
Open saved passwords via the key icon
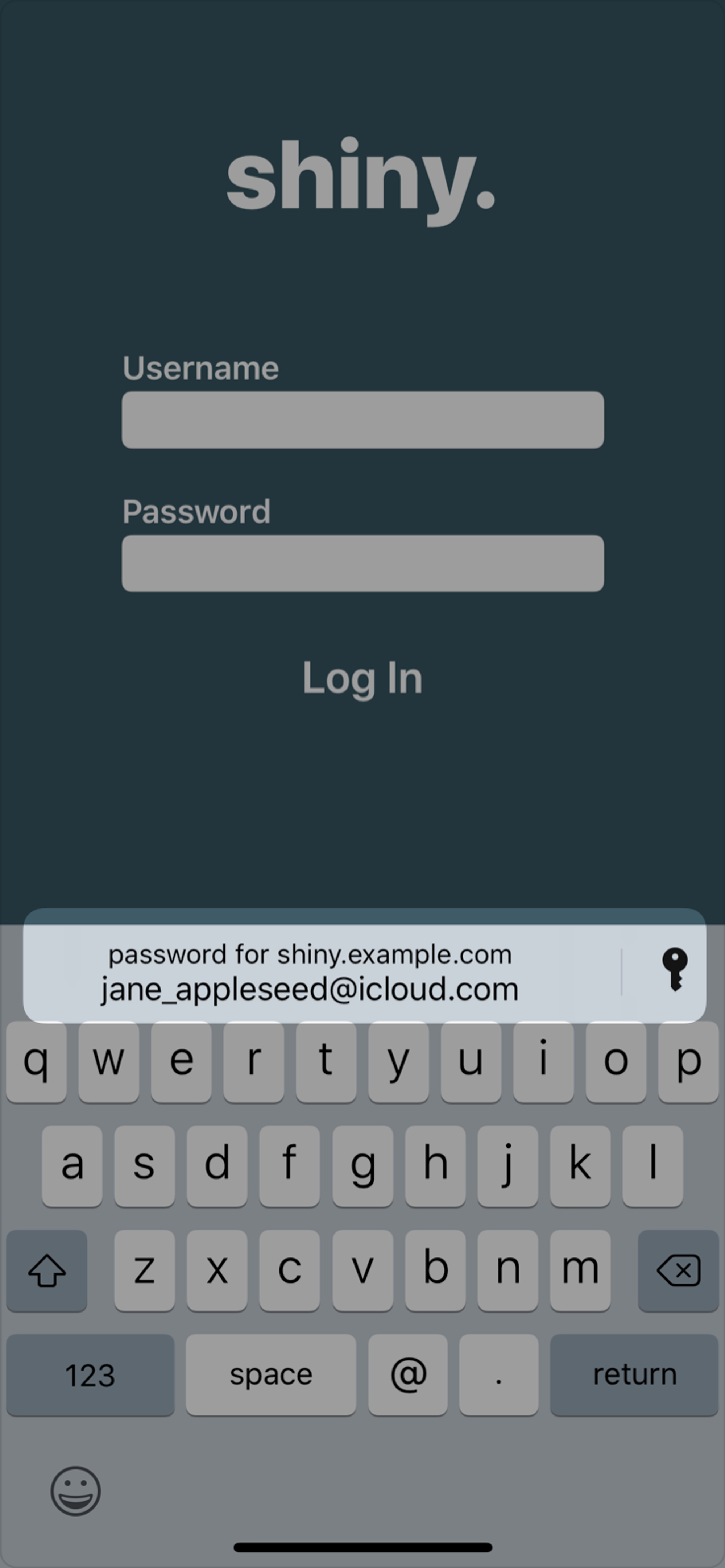(x=675, y=970)
